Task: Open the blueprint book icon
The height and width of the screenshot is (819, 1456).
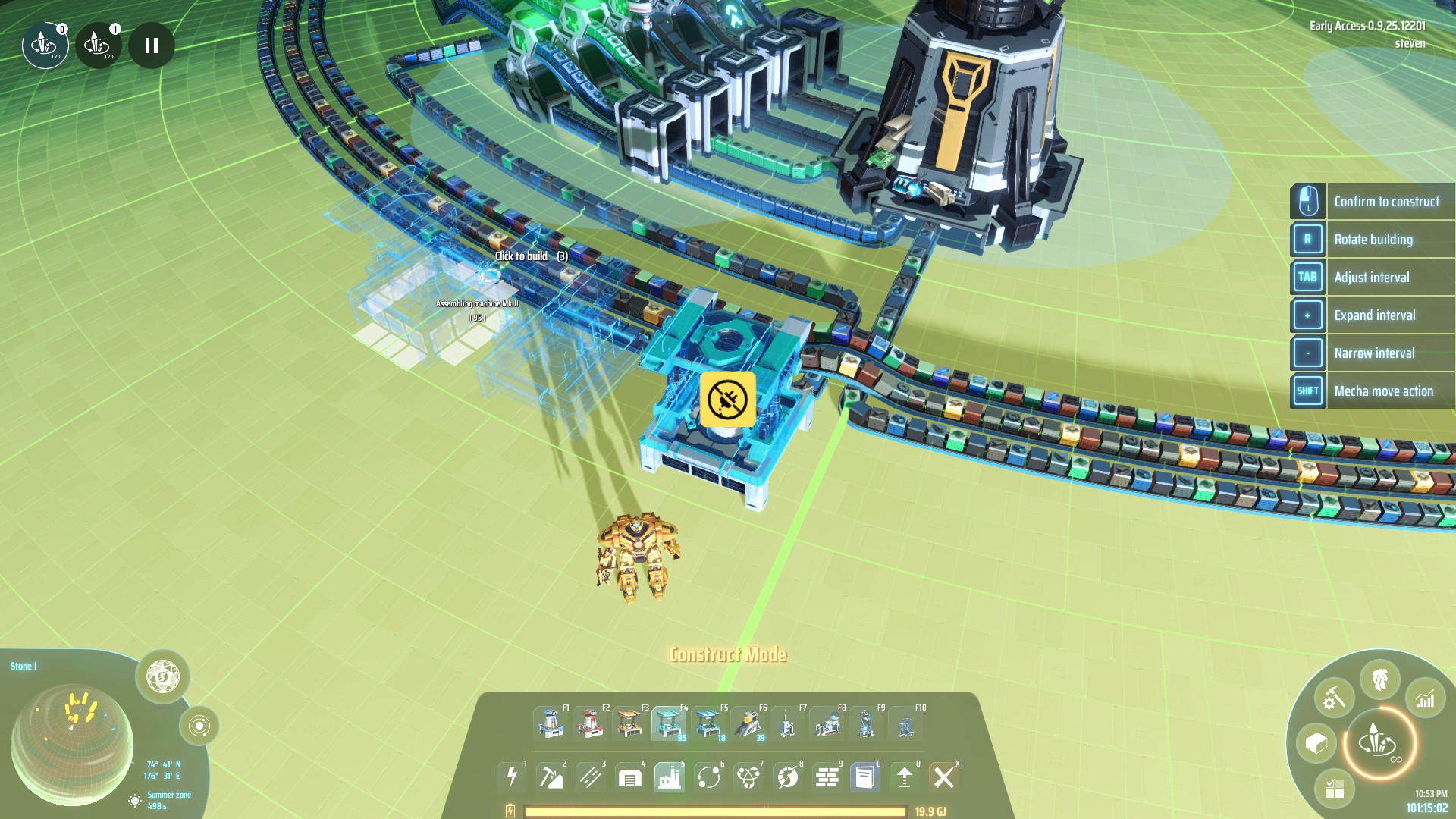Action: (x=864, y=777)
